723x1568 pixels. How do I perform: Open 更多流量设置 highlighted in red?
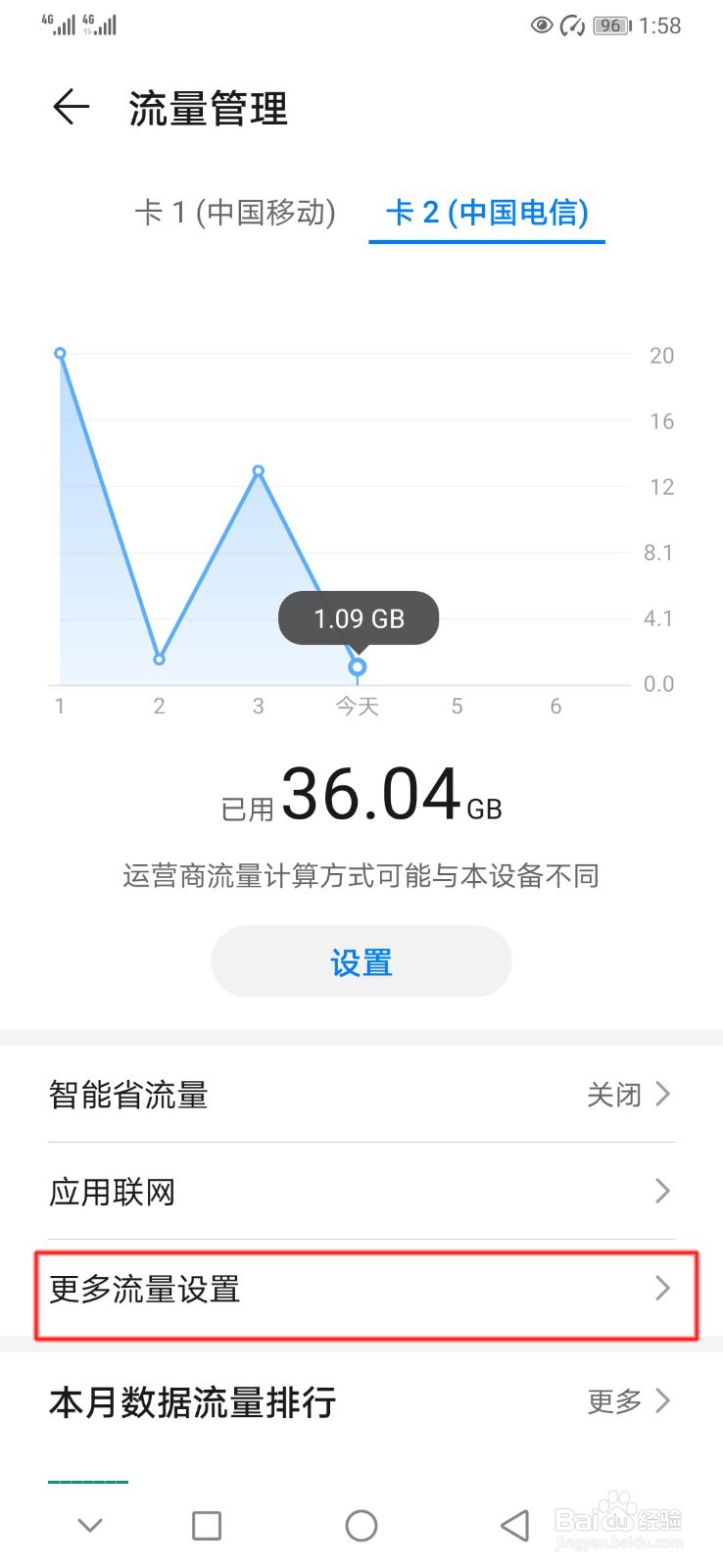click(x=361, y=1291)
